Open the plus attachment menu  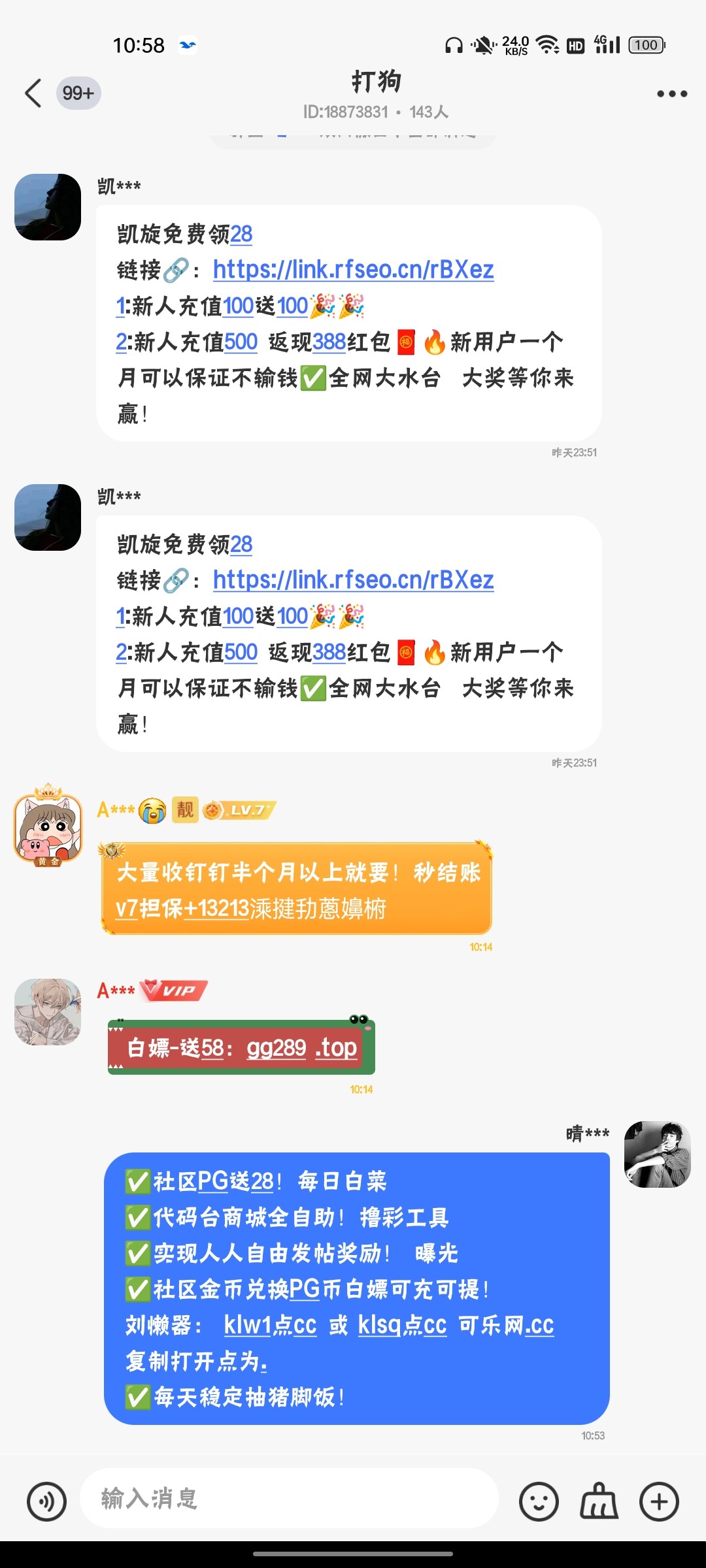[x=658, y=1500]
